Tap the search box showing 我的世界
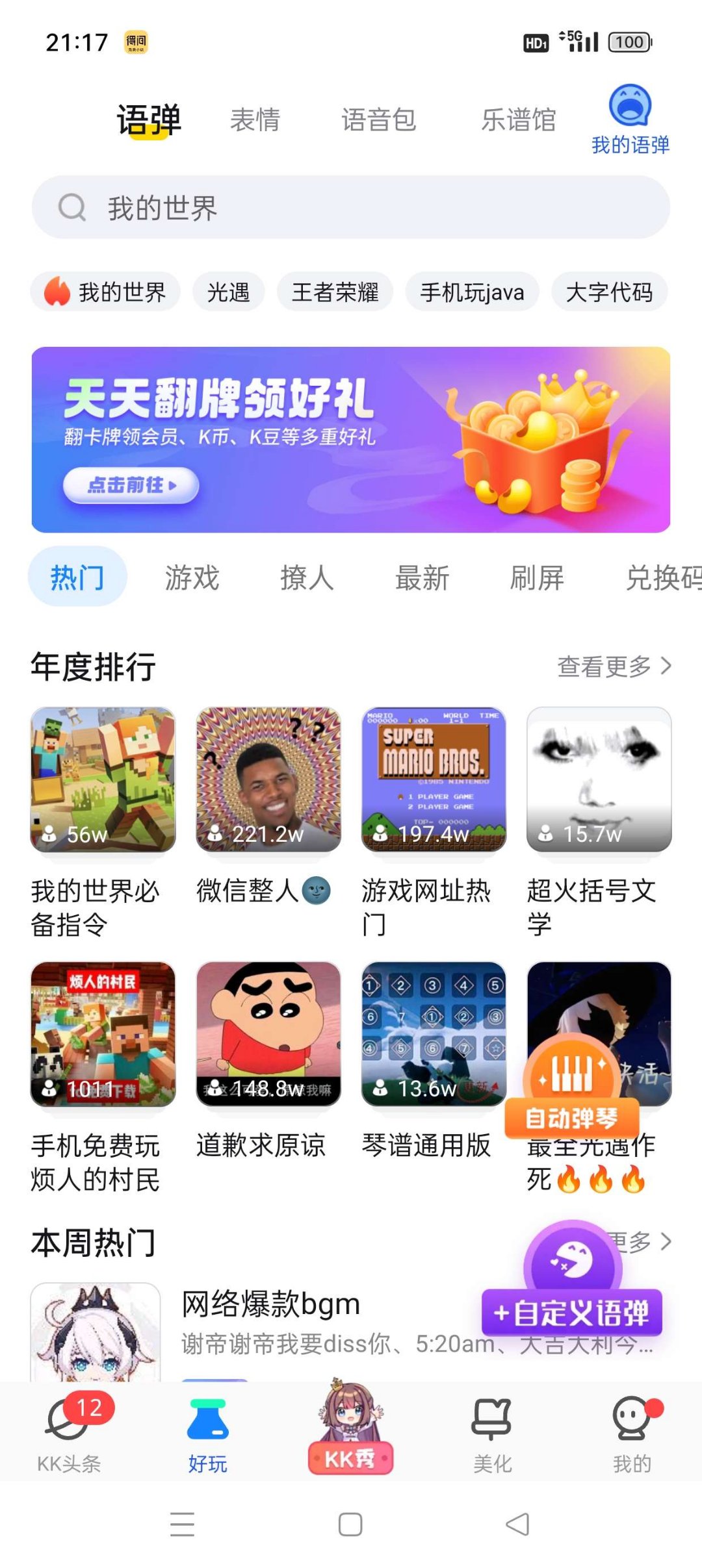 351,208
